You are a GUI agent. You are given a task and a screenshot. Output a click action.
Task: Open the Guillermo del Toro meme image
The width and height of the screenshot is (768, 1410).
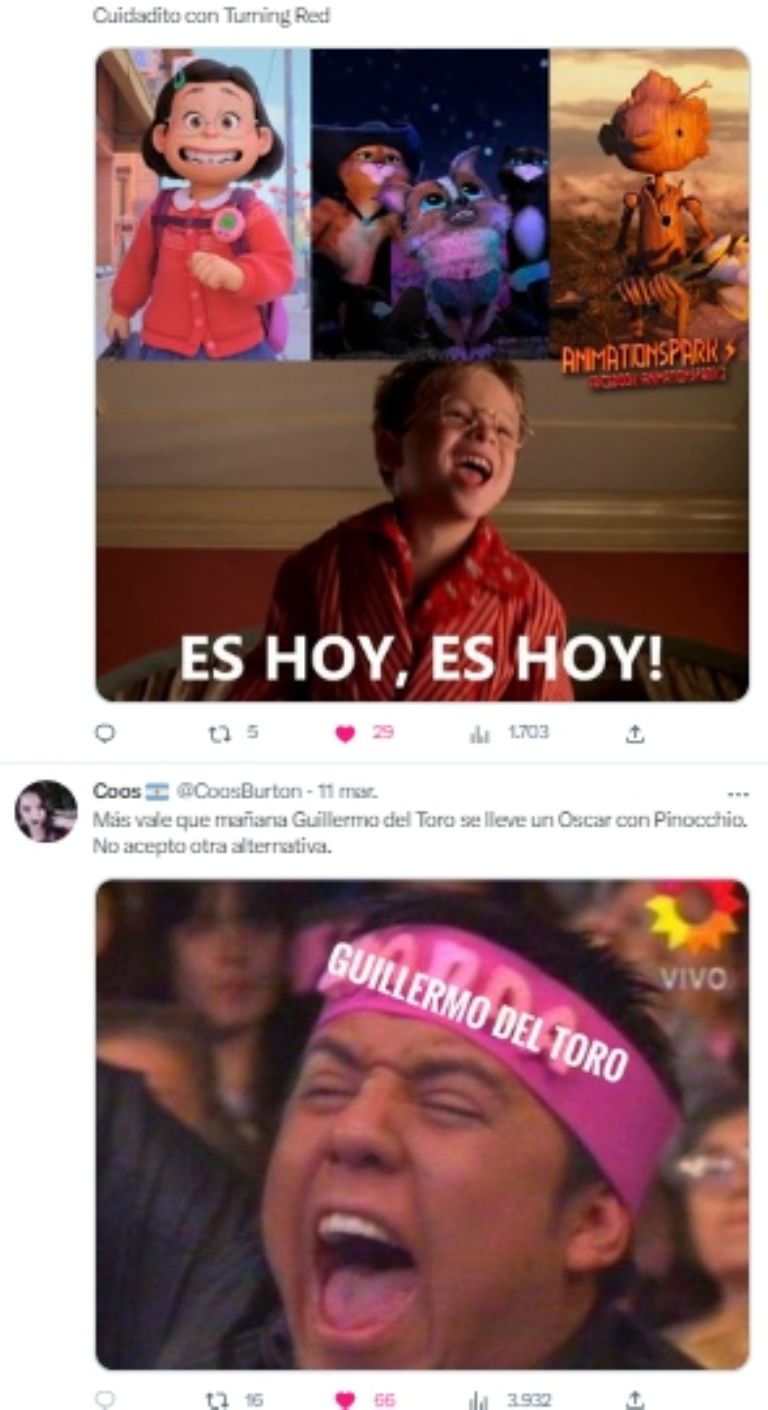tap(421, 1124)
